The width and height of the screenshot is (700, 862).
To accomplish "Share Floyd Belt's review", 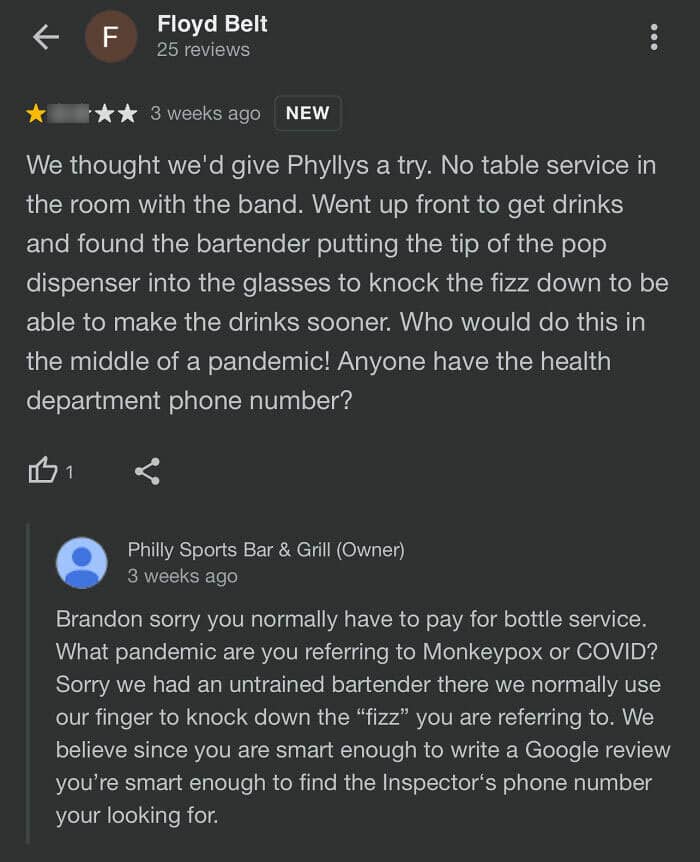I will pos(147,471).
